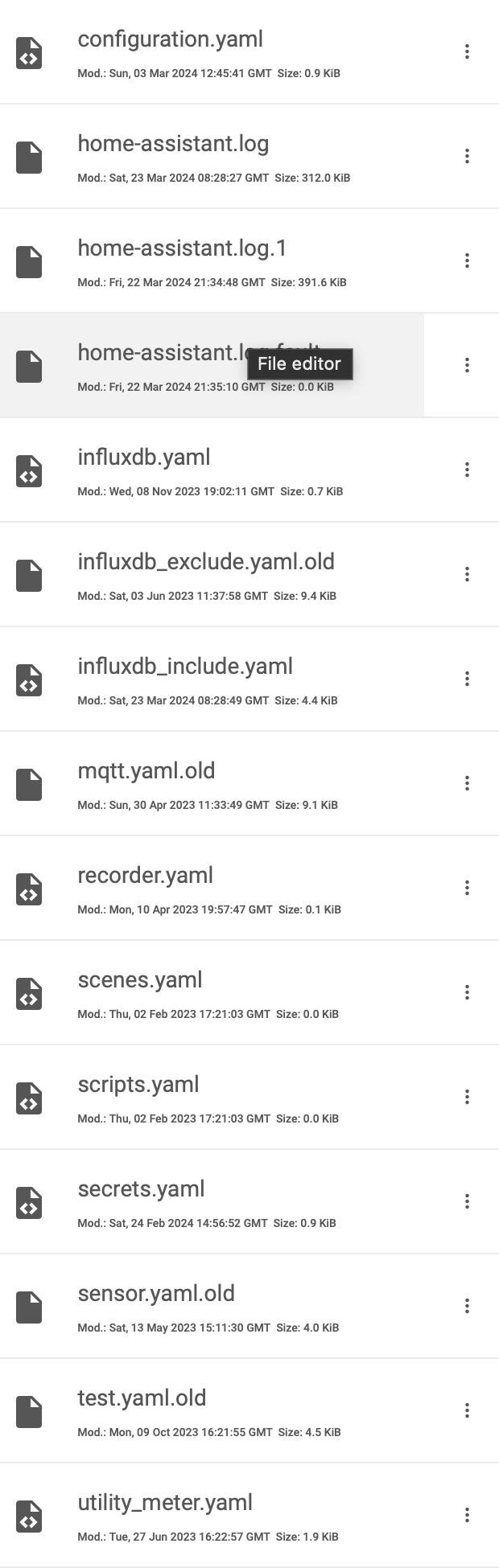Open the sensor.yaml.old file
Image resolution: width=499 pixels, height=1568 pixels.
coord(156,1295)
